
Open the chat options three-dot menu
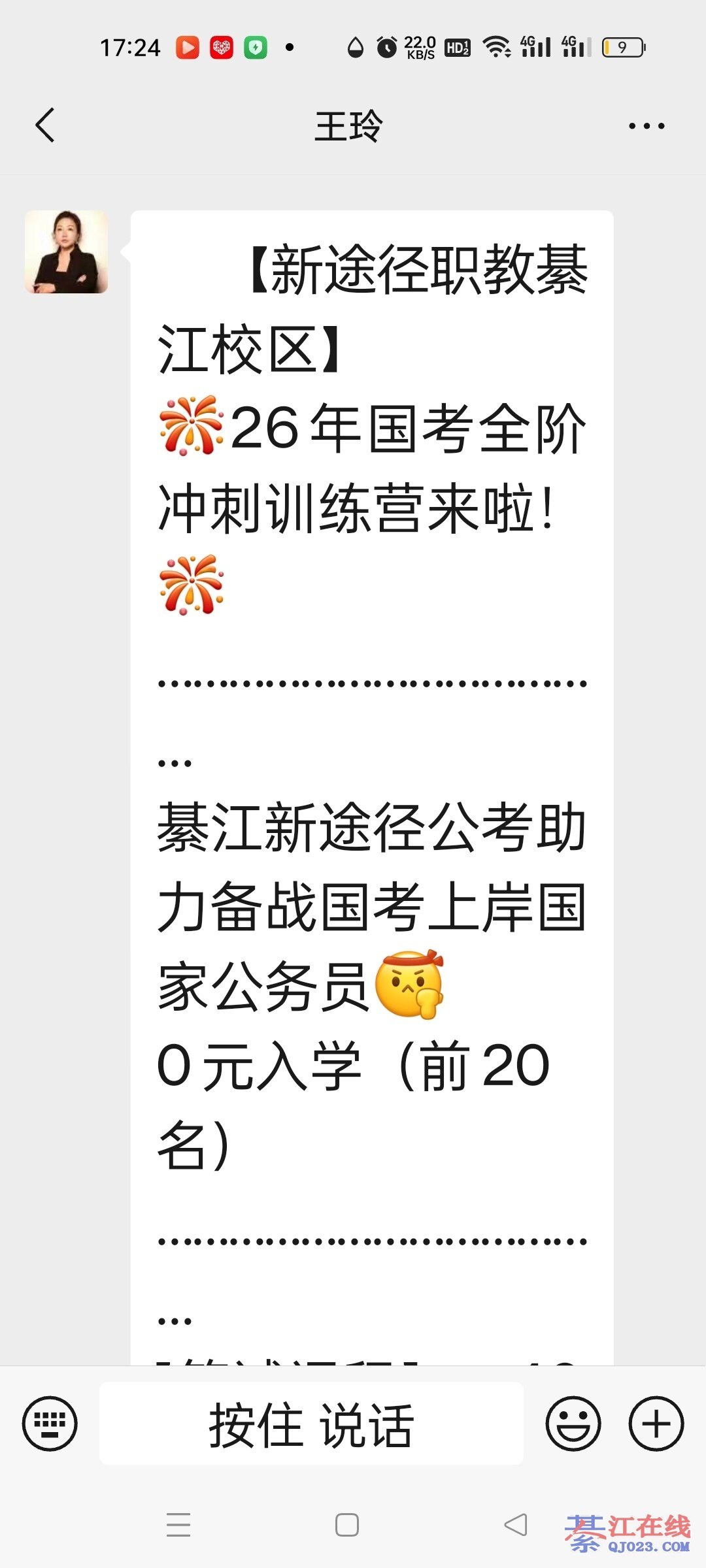point(646,126)
